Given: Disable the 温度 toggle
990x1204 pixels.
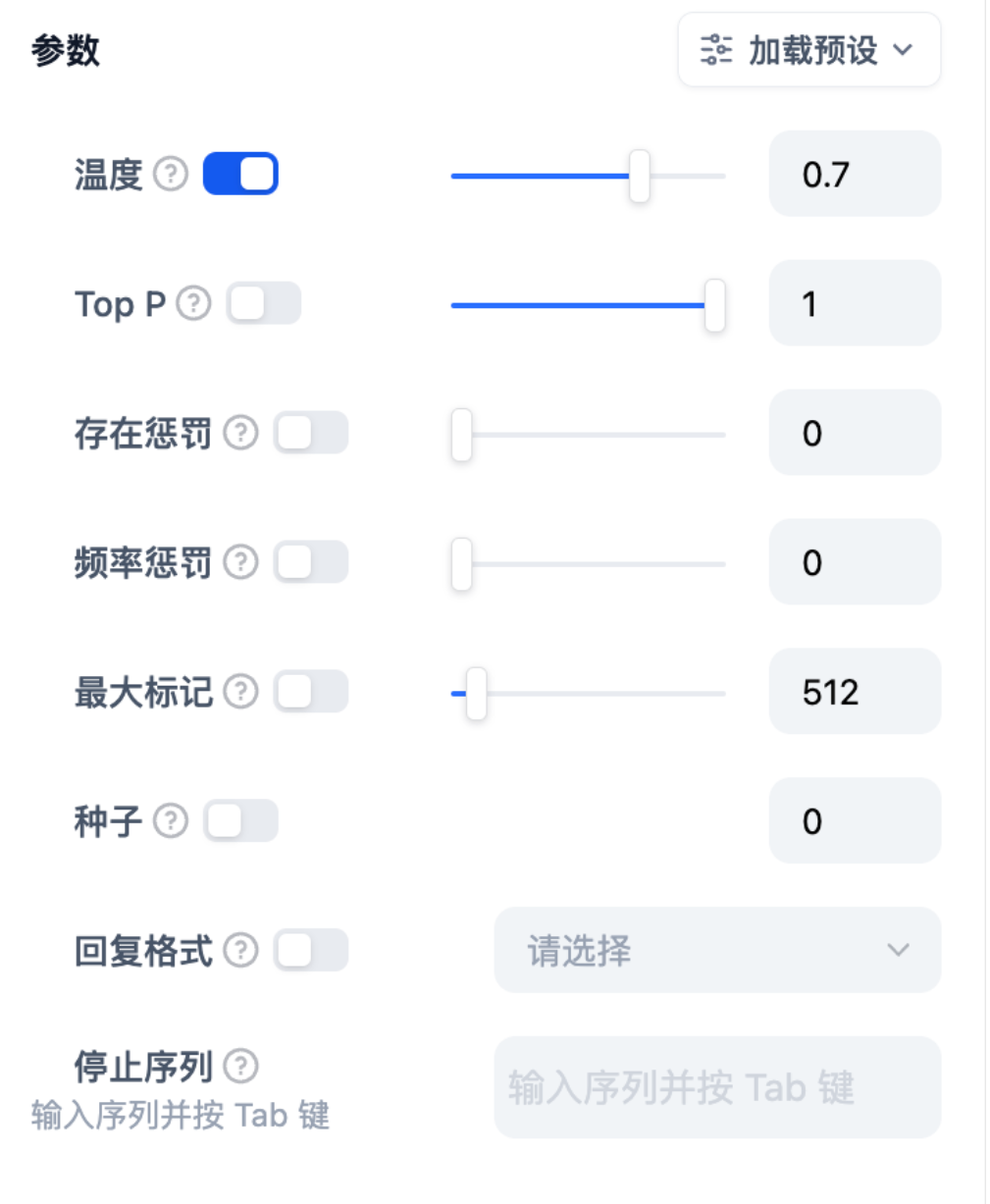Looking at the screenshot, I should point(240,175).
